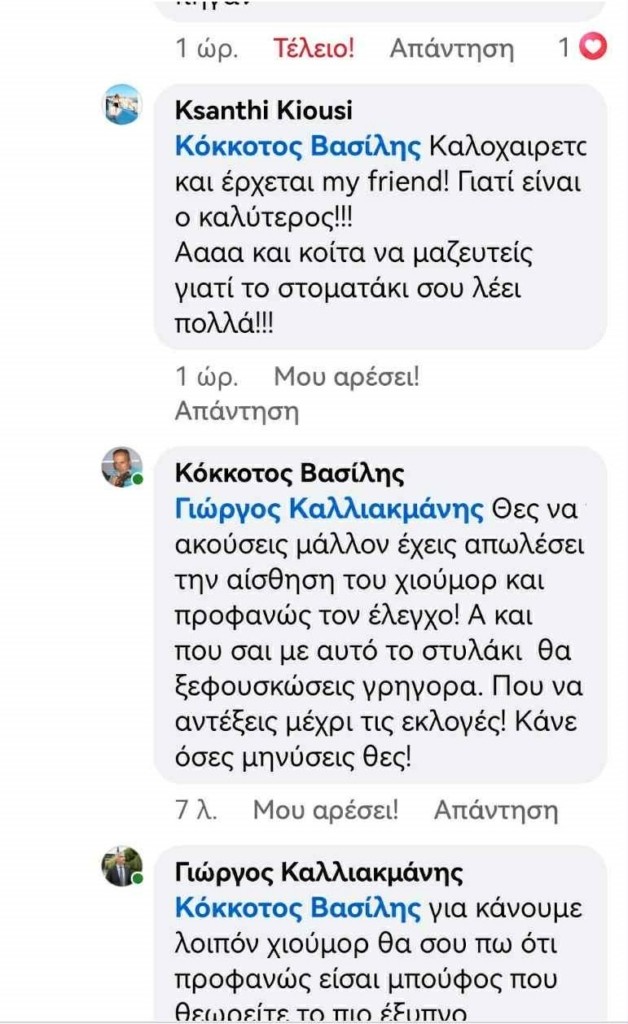Open Ksanthi Kiousi's profile picture
Screen dimensions: 628x1024
123,104
